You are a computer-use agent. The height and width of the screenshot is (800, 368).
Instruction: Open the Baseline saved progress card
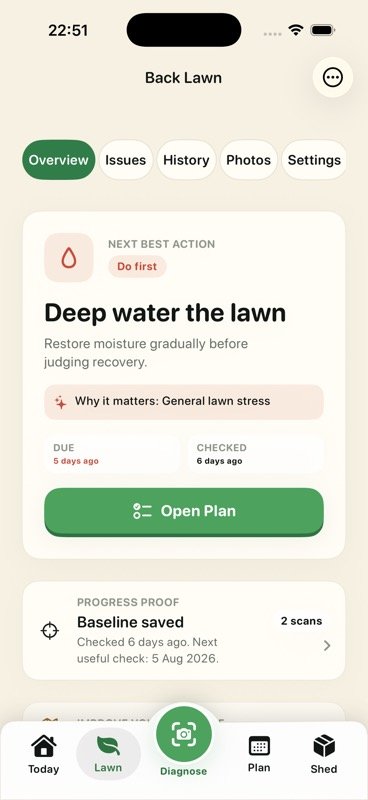click(x=184, y=631)
